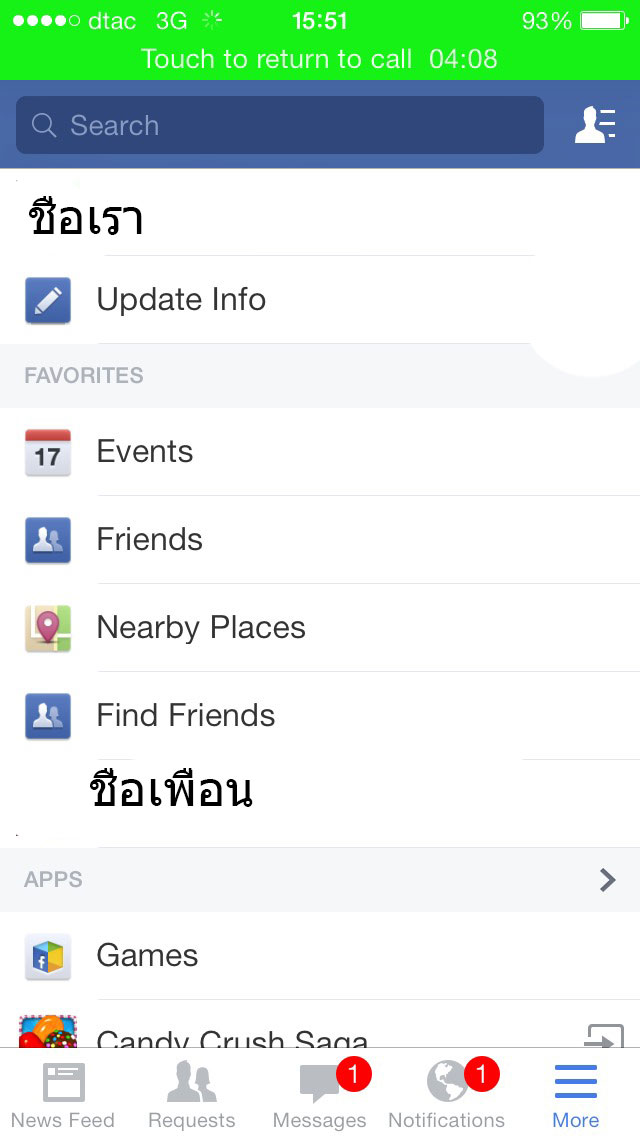The height and width of the screenshot is (1136, 640).
Task: Switch to the Requests tab
Action: (x=191, y=1095)
